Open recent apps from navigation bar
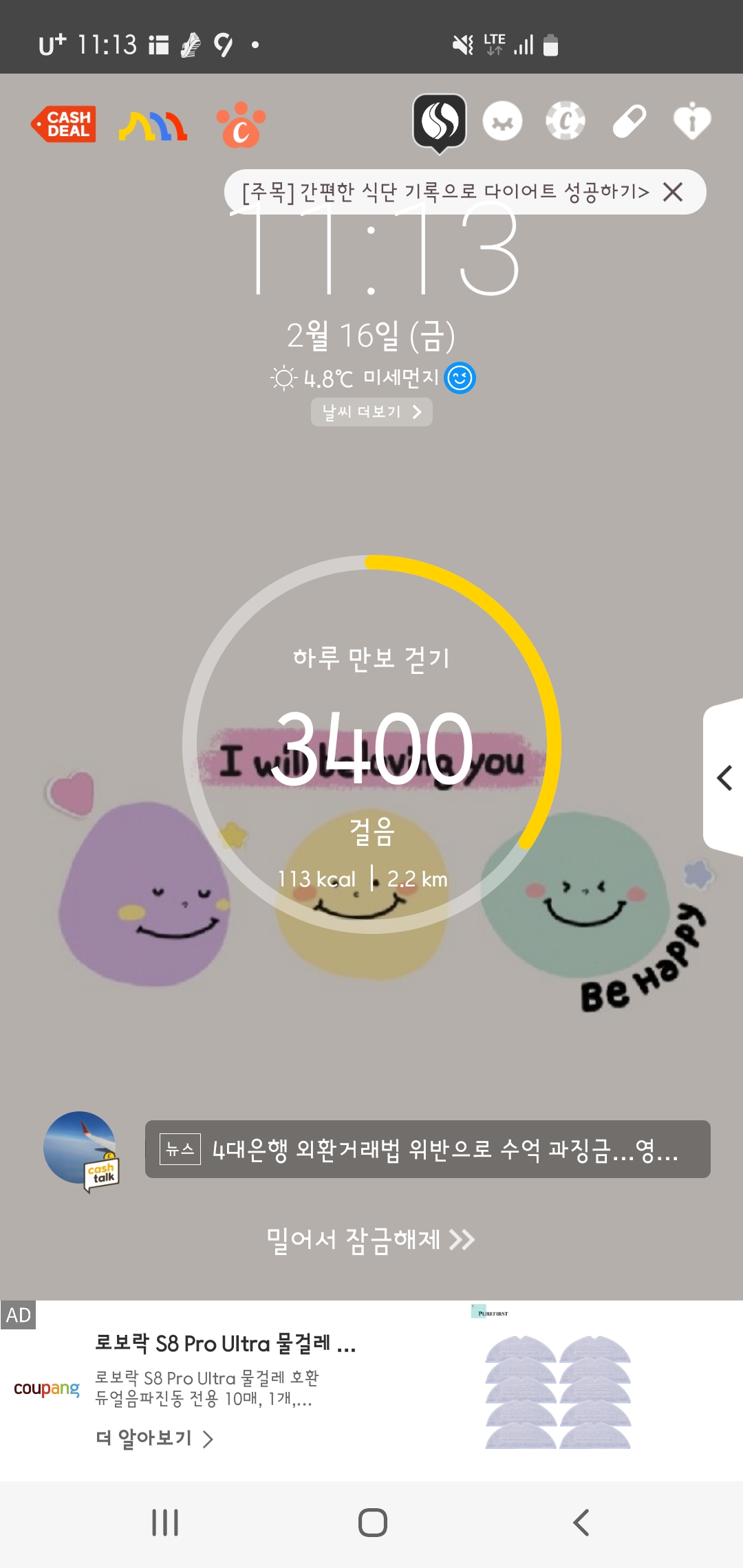 click(165, 1523)
